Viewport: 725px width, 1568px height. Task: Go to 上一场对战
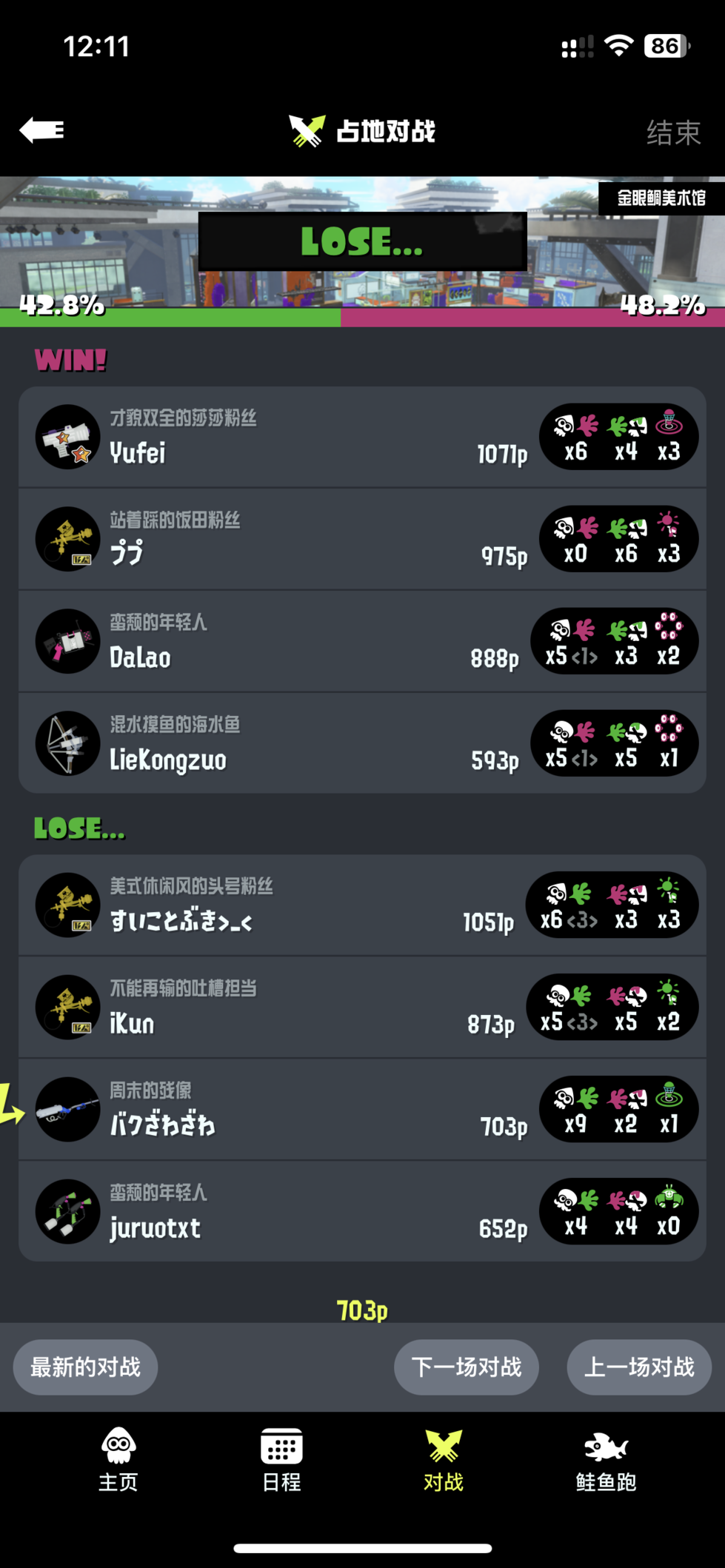pyautogui.click(x=638, y=1367)
